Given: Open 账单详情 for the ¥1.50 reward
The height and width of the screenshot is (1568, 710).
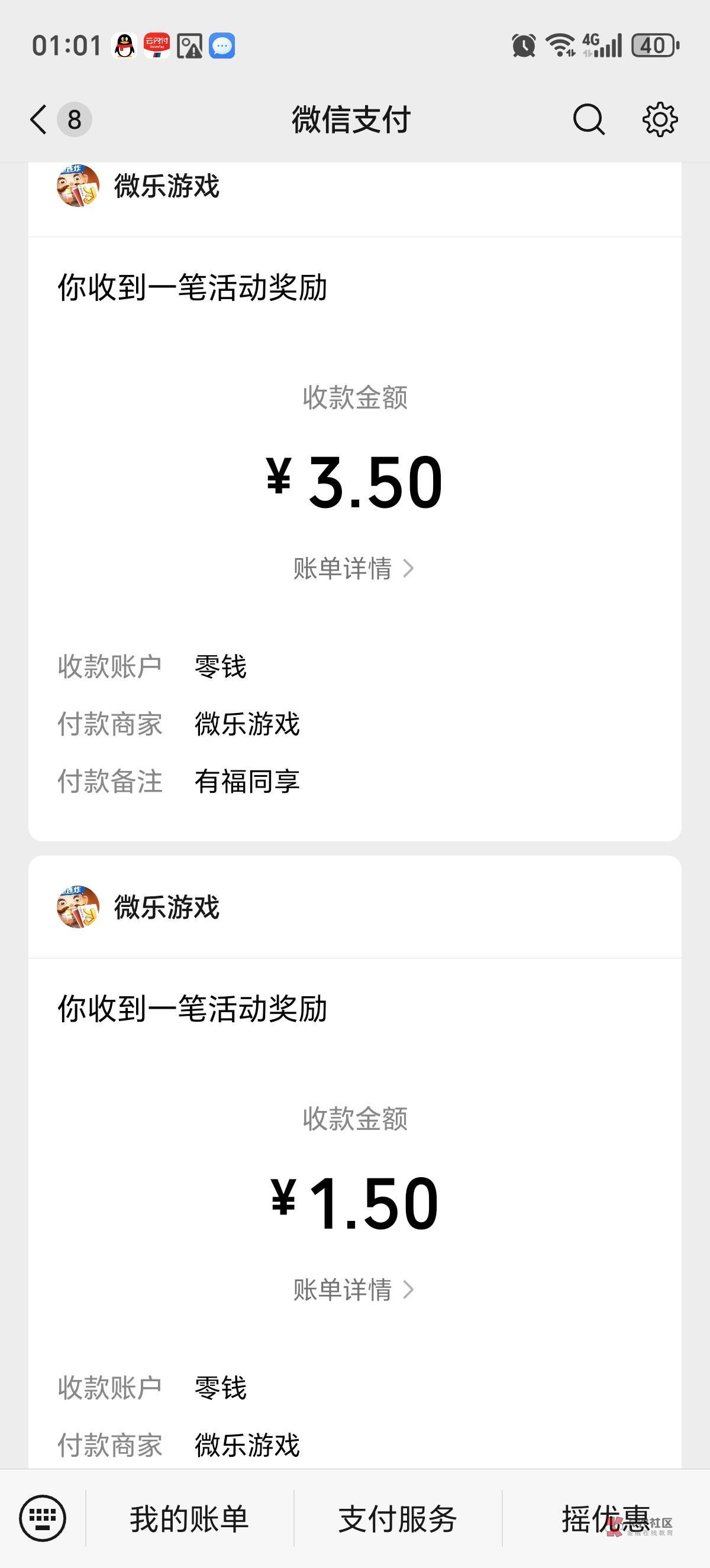Looking at the screenshot, I should click(x=354, y=1290).
